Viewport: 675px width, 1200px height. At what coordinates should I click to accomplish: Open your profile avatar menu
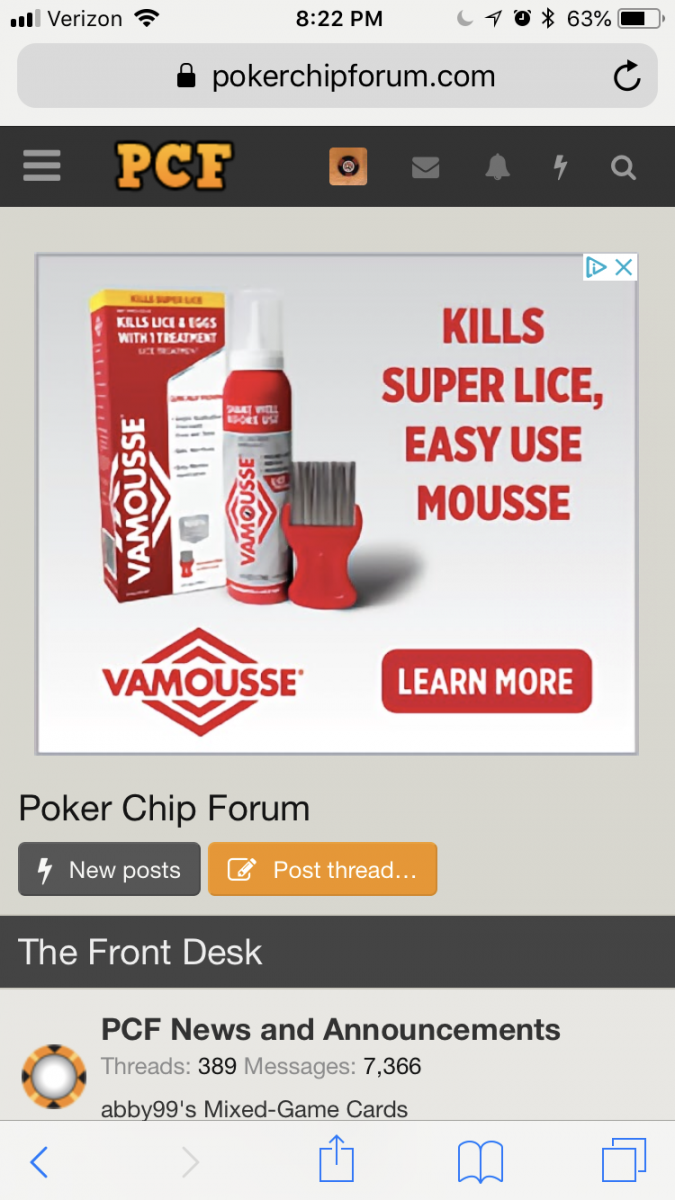[348, 166]
